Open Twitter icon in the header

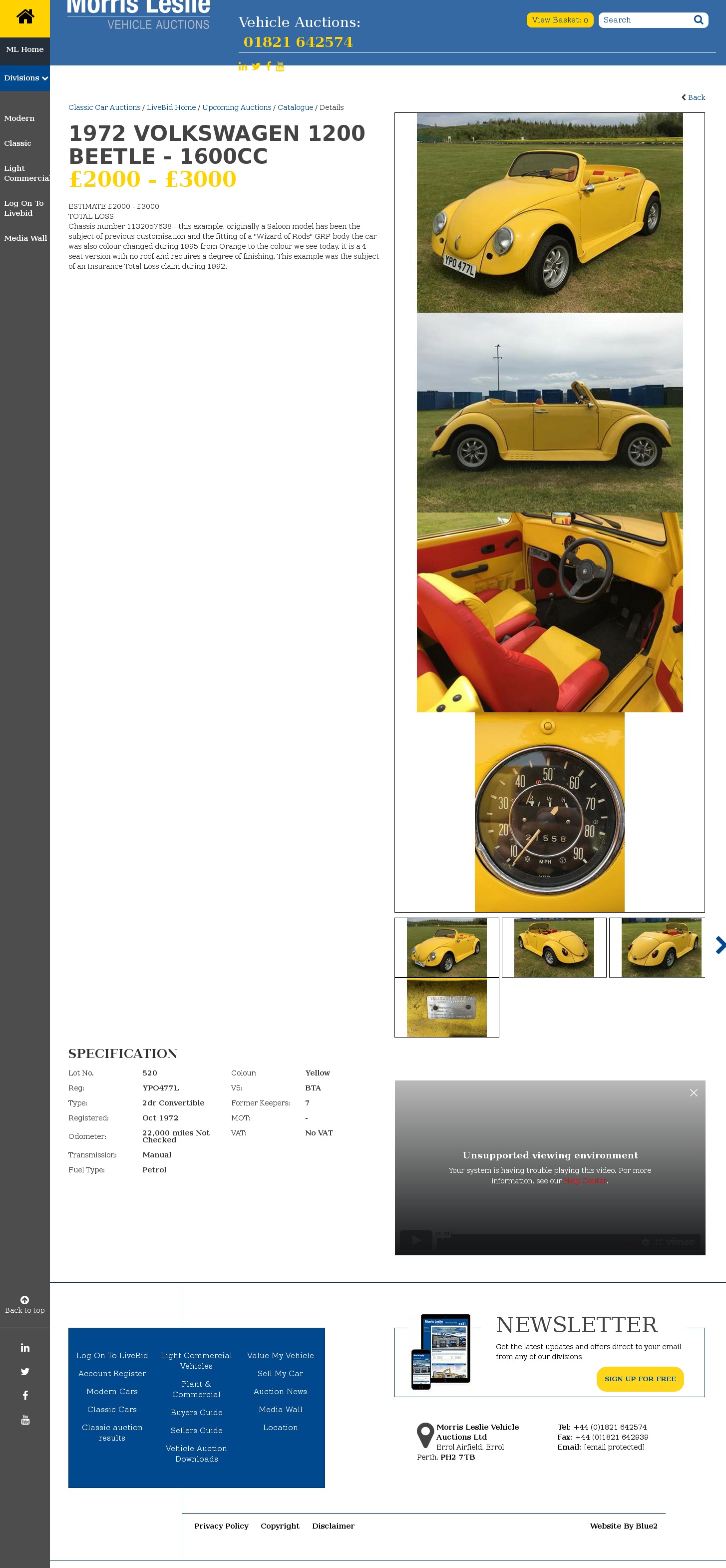pos(256,66)
